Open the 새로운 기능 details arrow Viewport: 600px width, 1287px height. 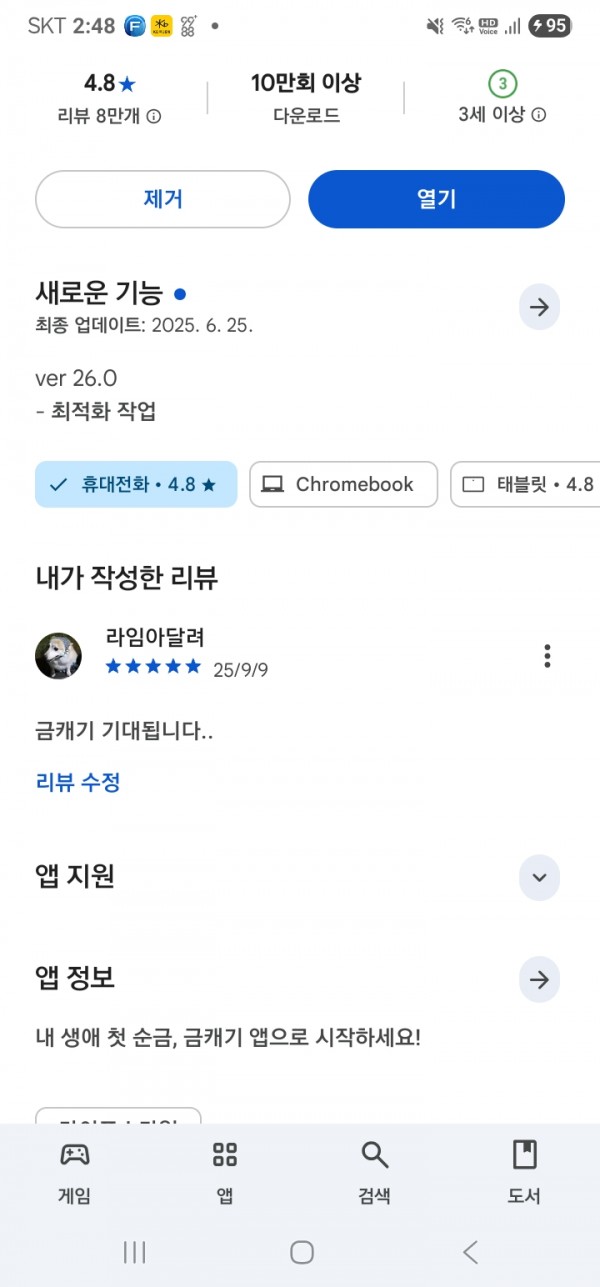539,307
